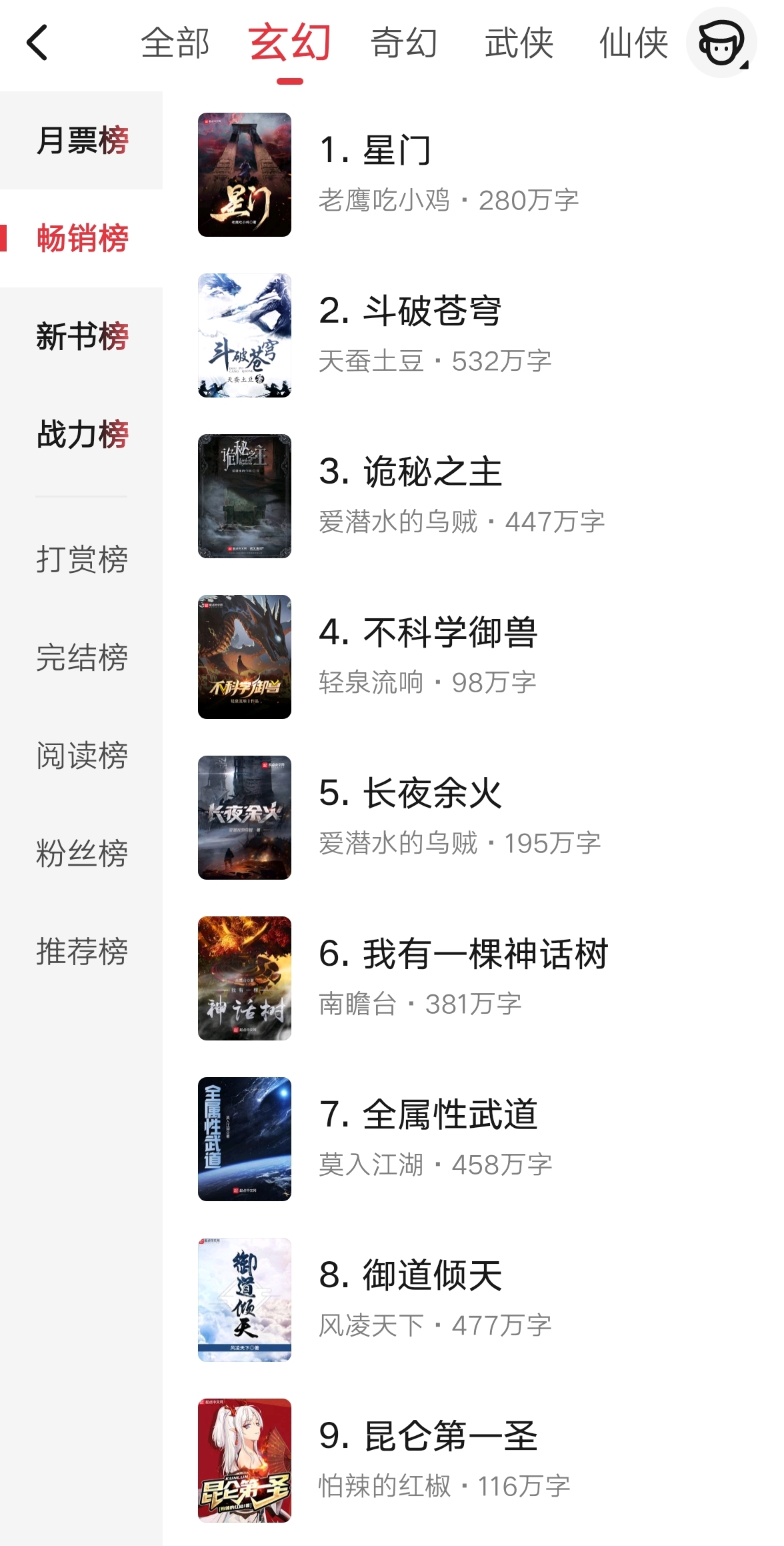This screenshot has height=1546, width=784.
Task: View the 战力榜 ranking
Action: point(82,434)
